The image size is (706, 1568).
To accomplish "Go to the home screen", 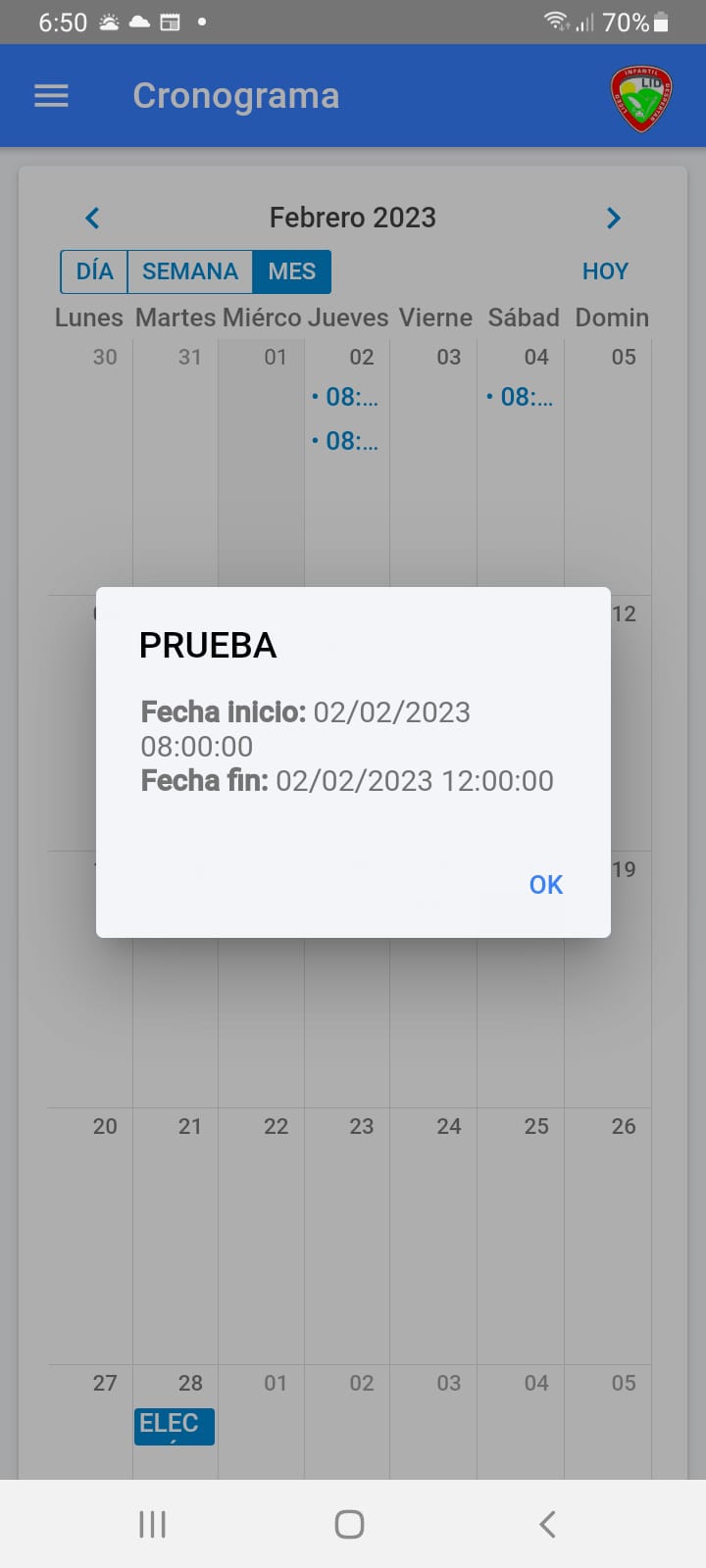I will tap(349, 1524).
